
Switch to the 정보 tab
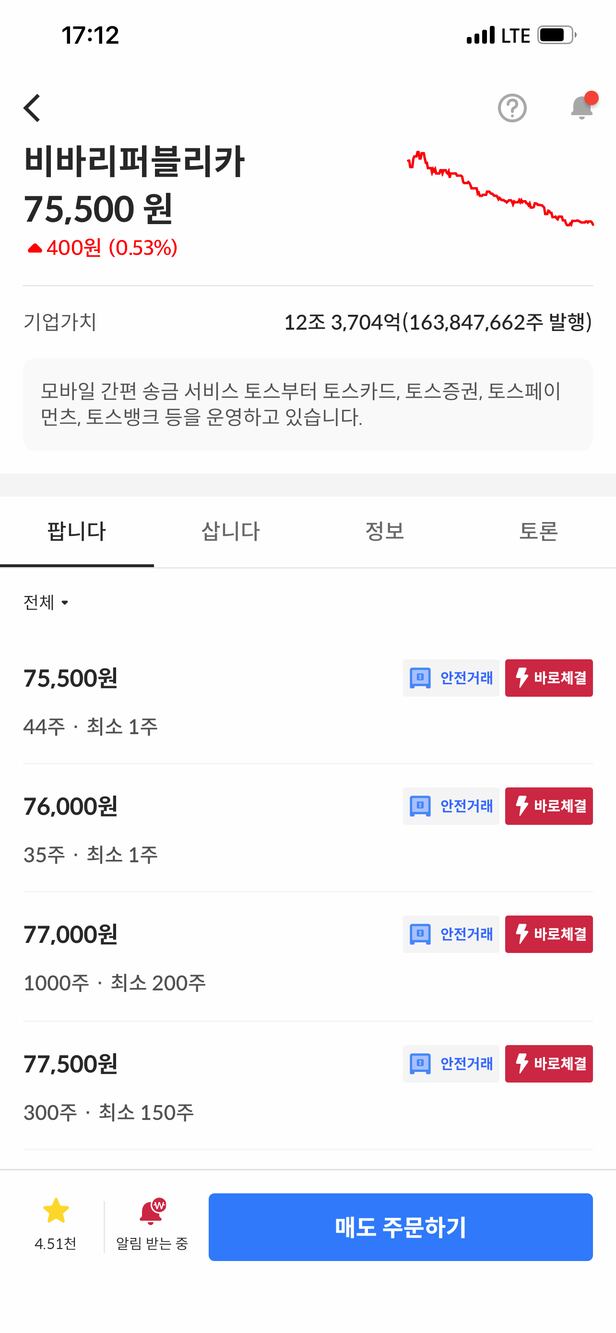pos(384,531)
